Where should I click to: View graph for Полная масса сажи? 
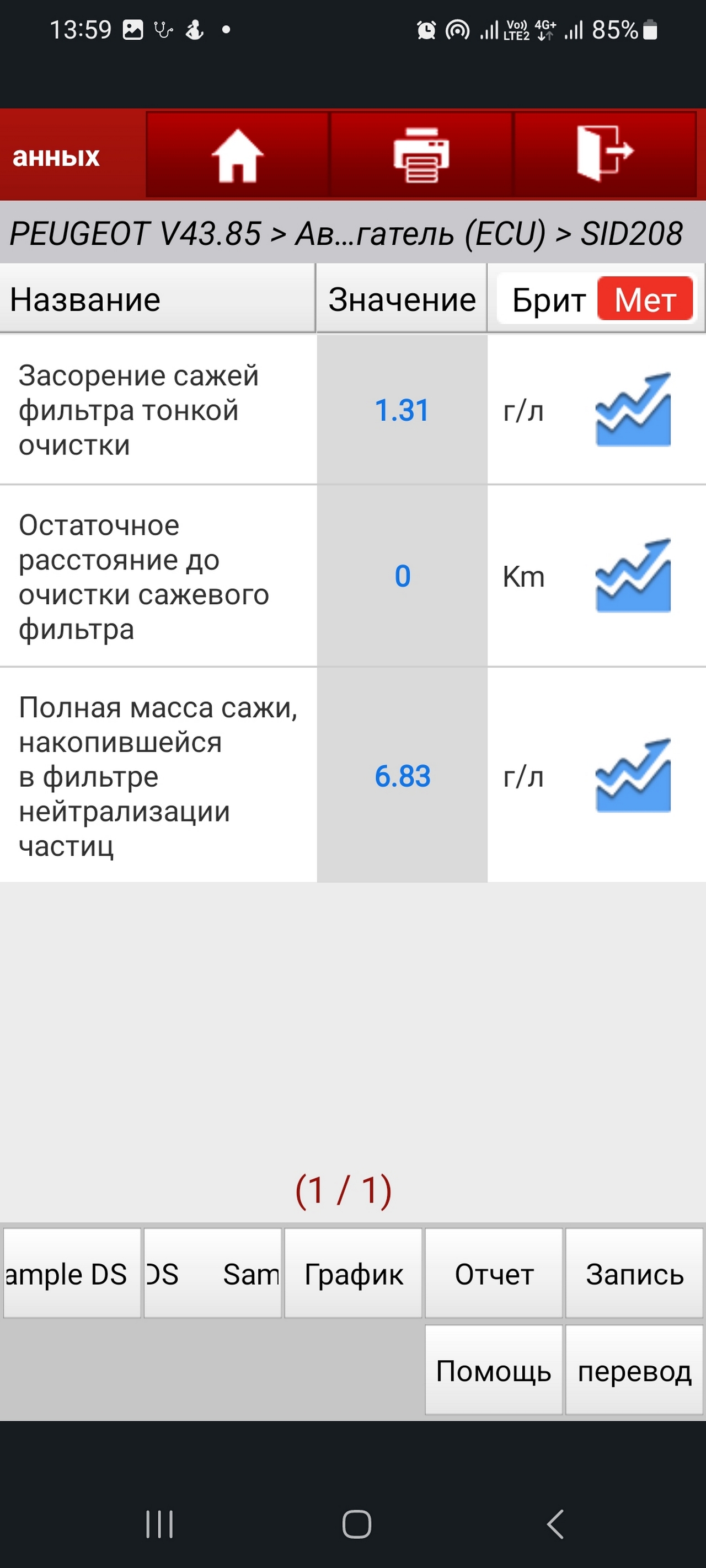pos(633,776)
